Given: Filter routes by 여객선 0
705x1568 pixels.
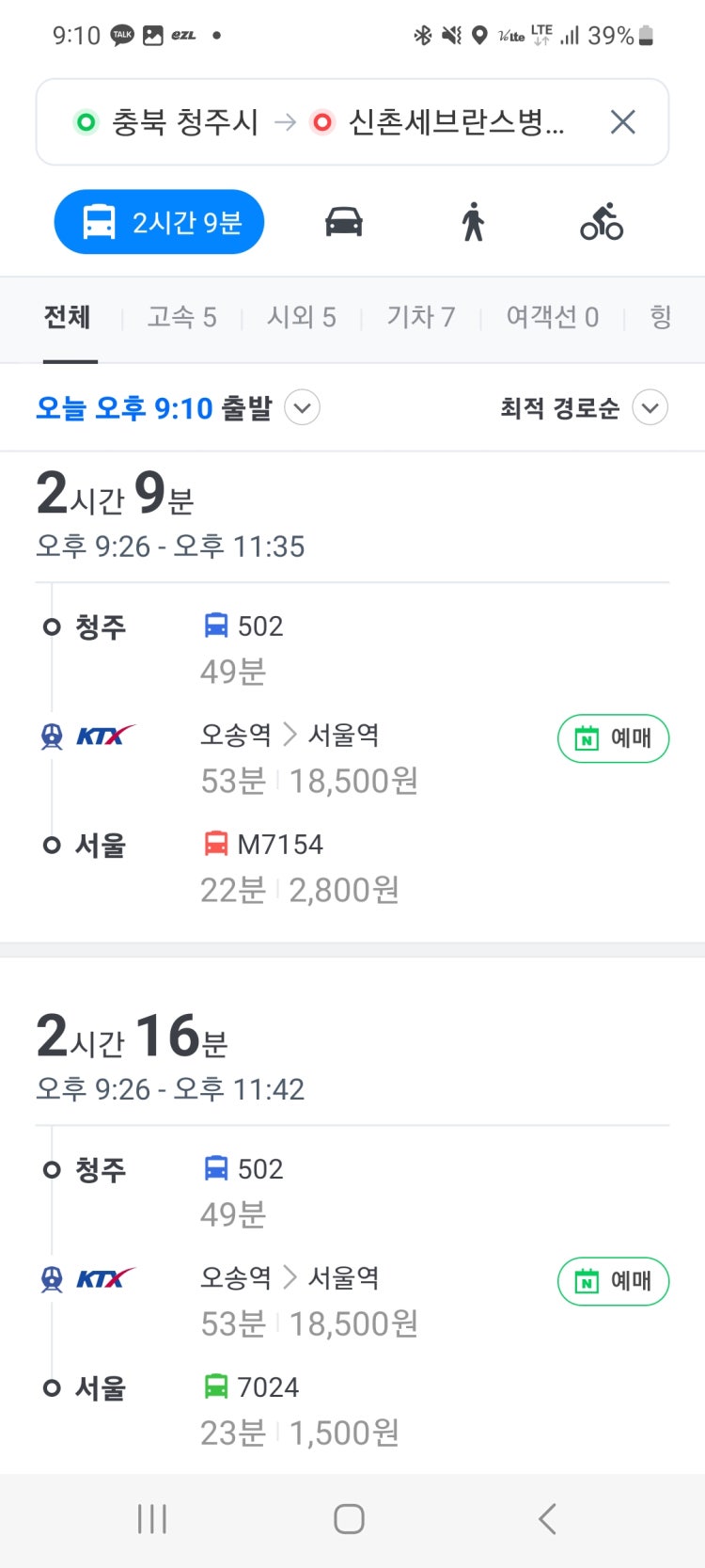Looking at the screenshot, I should [553, 318].
